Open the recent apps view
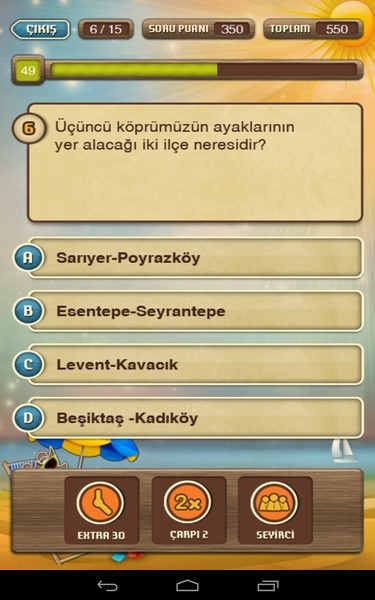 tap(268, 585)
